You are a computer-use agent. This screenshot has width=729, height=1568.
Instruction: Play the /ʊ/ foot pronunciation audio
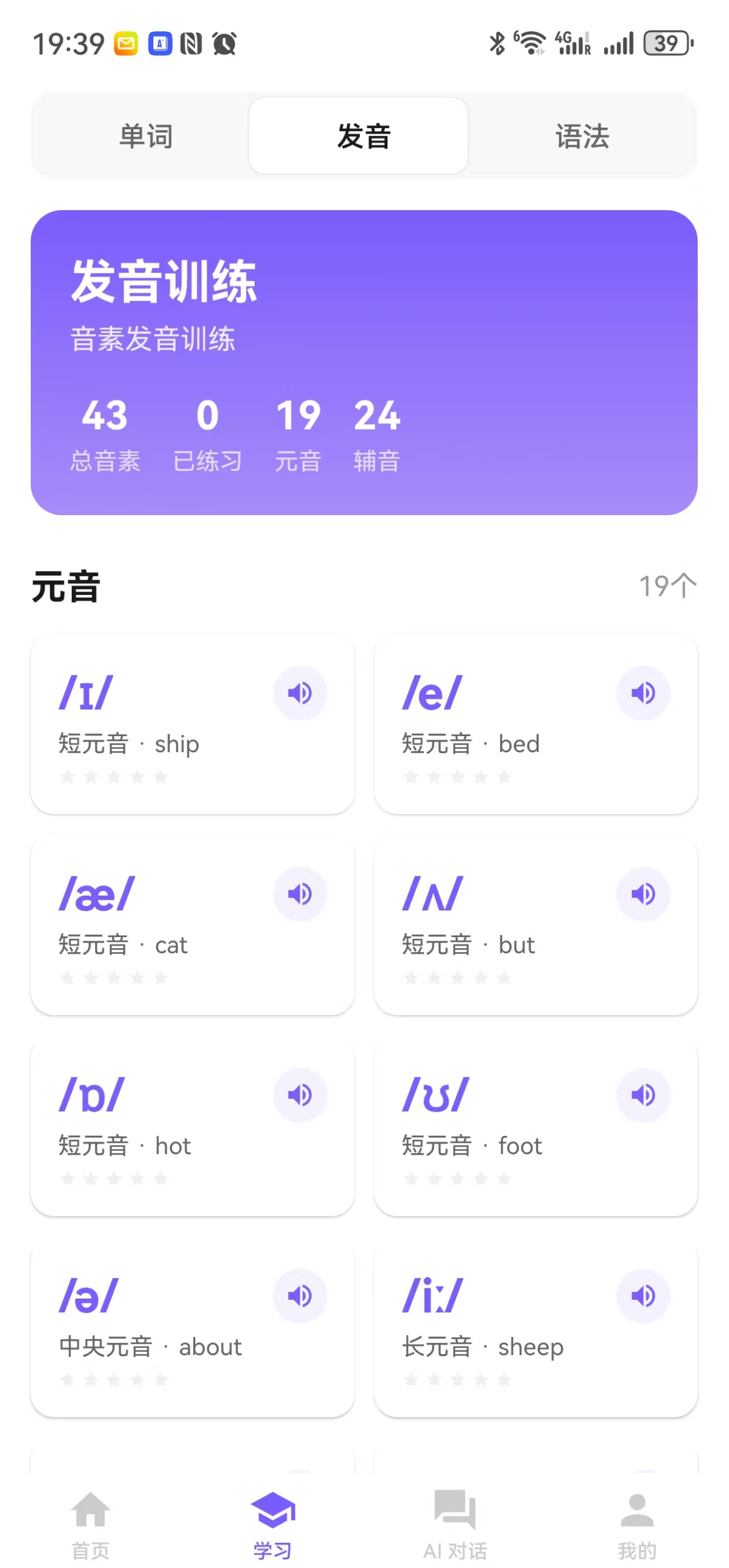click(x=643, y=1094)
